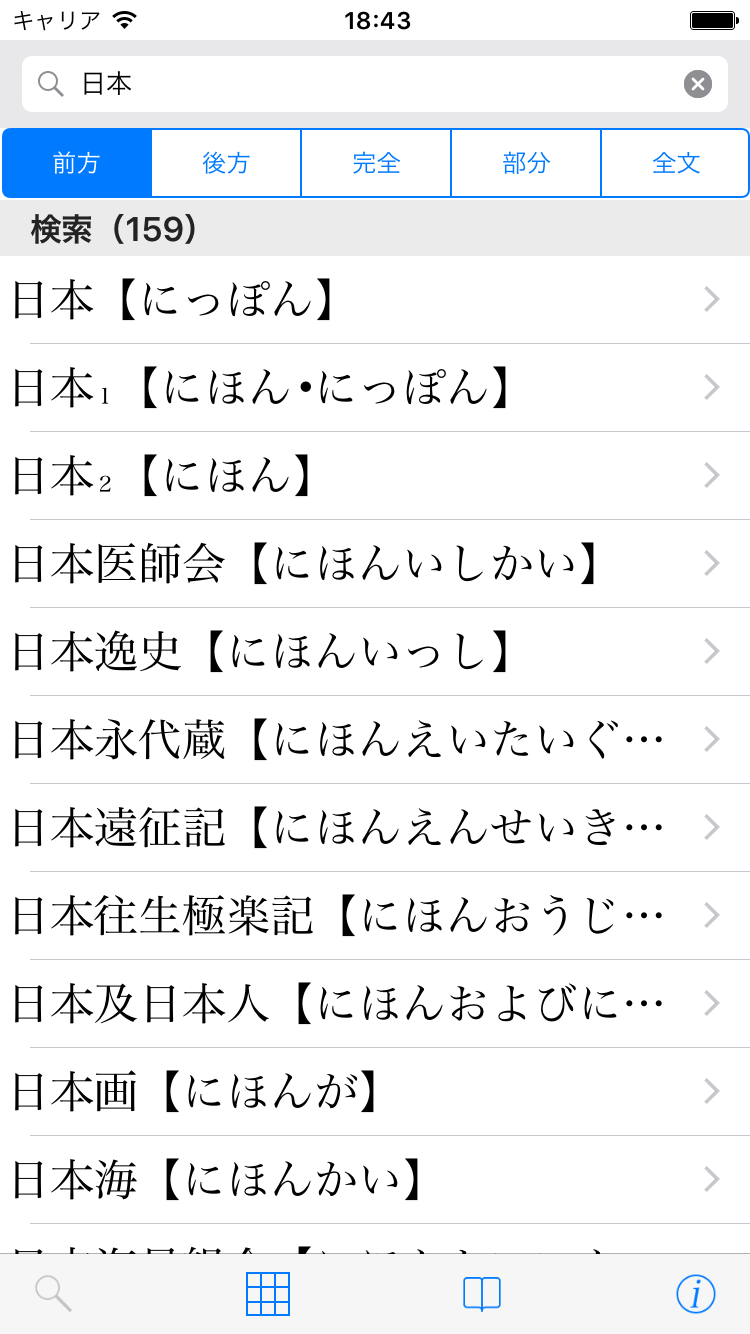Open the grid index tab
This screenshot has width=750, height=1334.
point(268,1294)
